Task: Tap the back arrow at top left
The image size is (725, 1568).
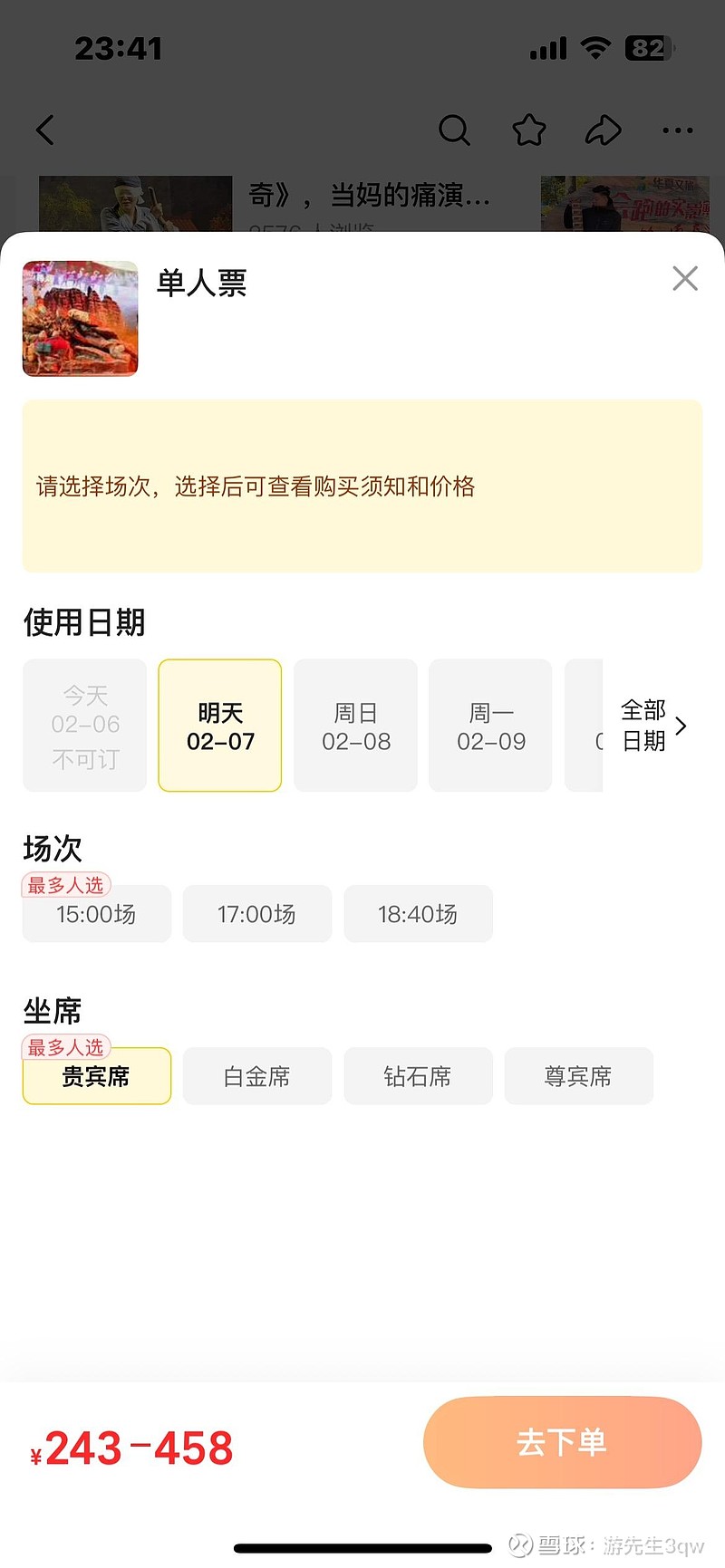Action: (x=45, y=130)
